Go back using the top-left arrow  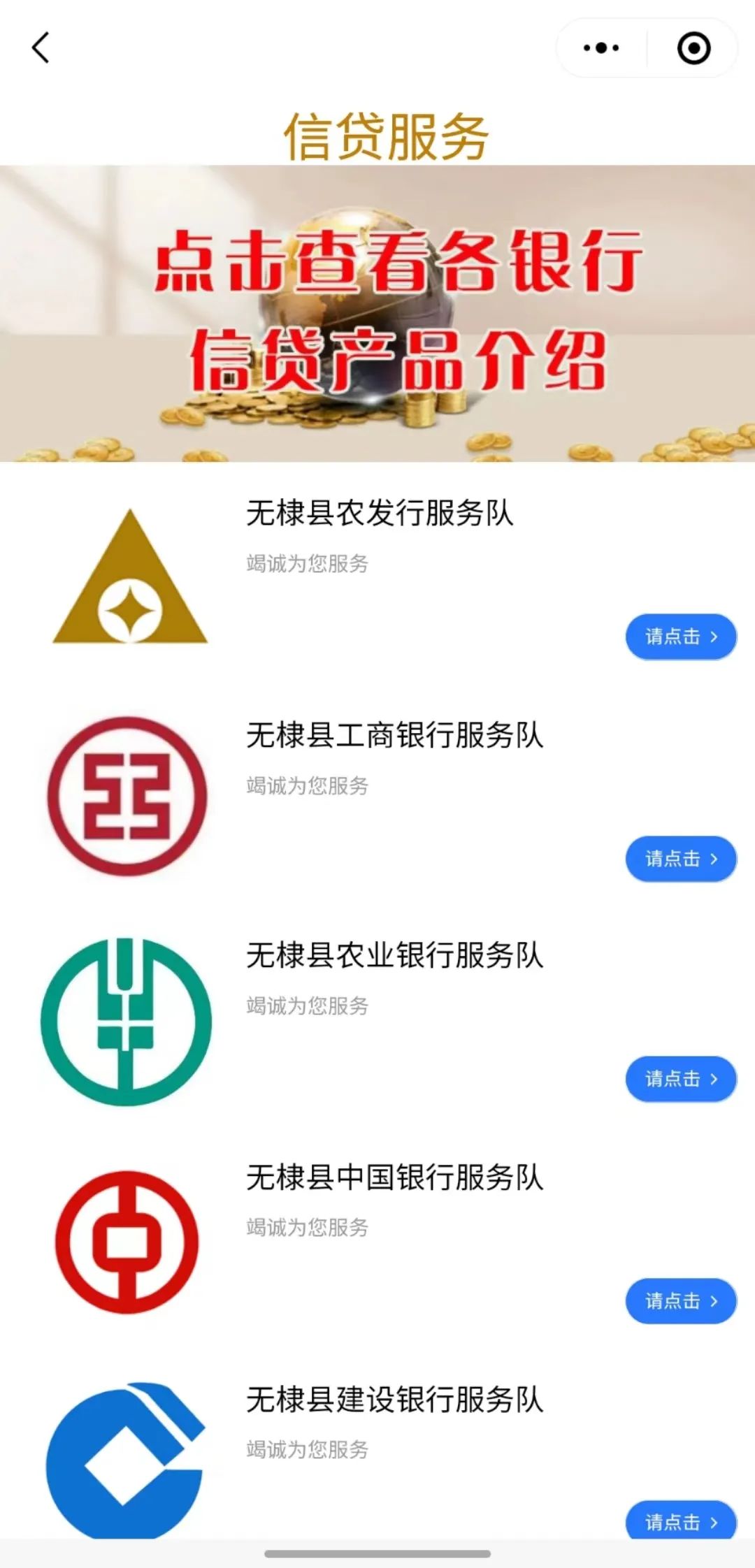[41, 48]
